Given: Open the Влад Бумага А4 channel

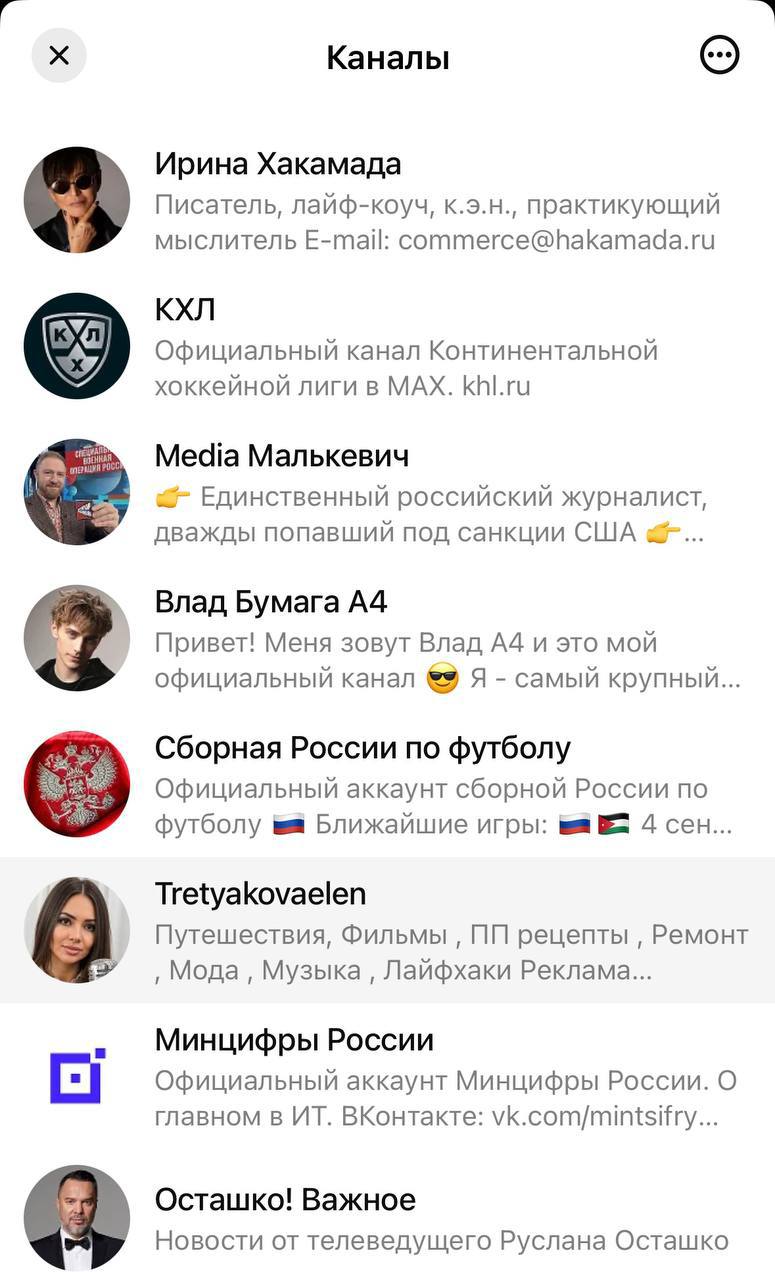Looking at the screenshot, I should pyautogui.click(x=387, y=638).
